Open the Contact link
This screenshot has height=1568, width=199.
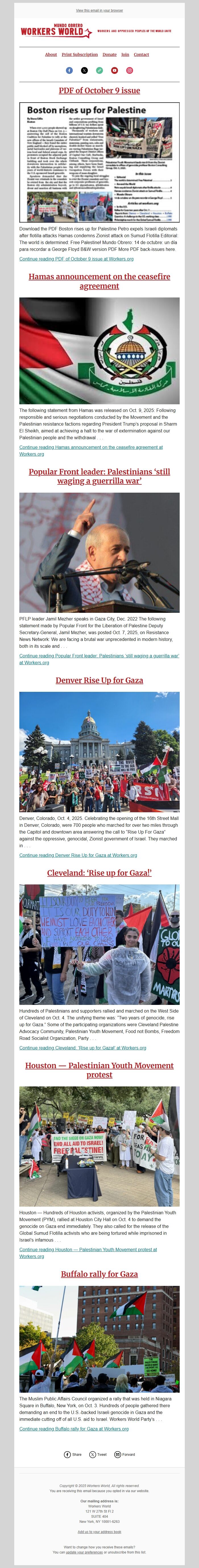click(141, 55)
